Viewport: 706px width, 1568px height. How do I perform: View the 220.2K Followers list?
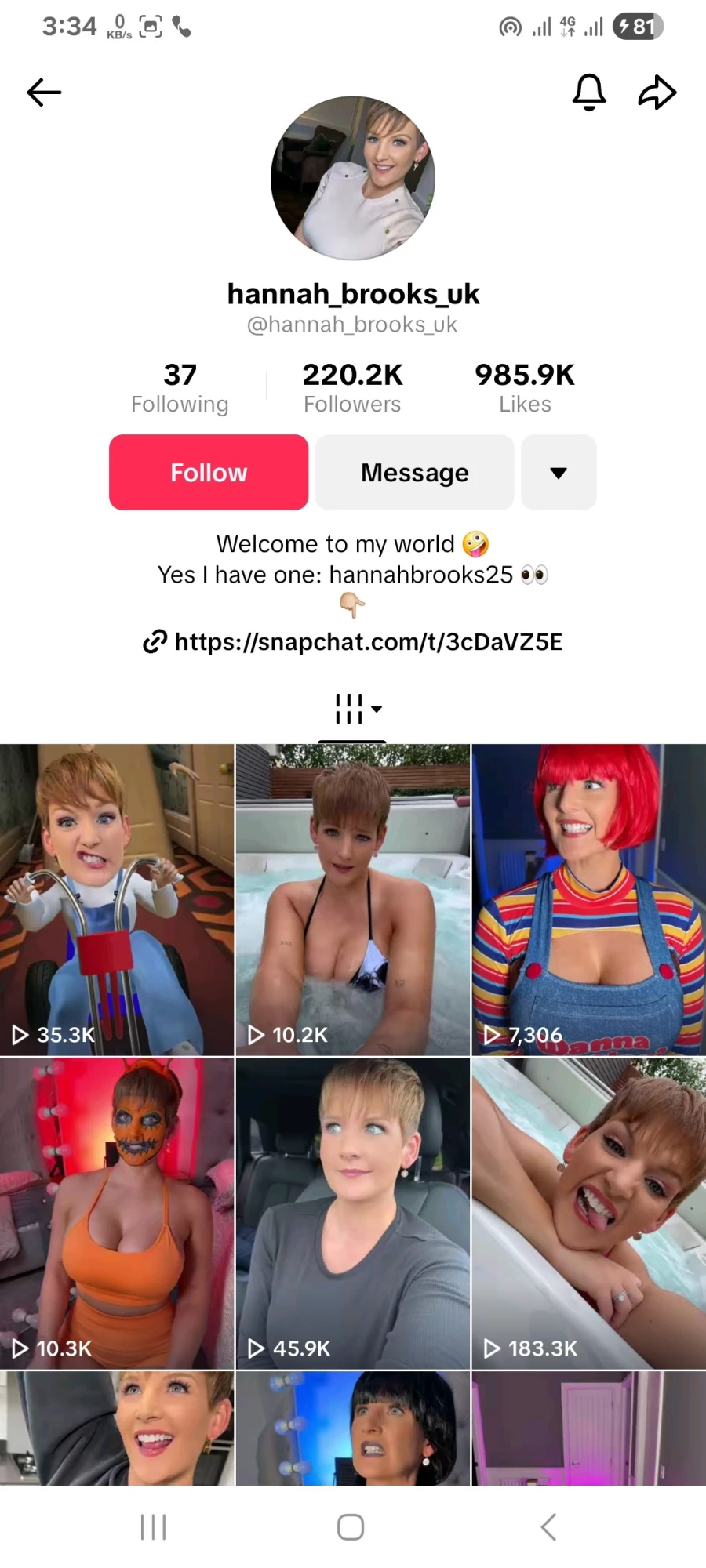[352, 388]
